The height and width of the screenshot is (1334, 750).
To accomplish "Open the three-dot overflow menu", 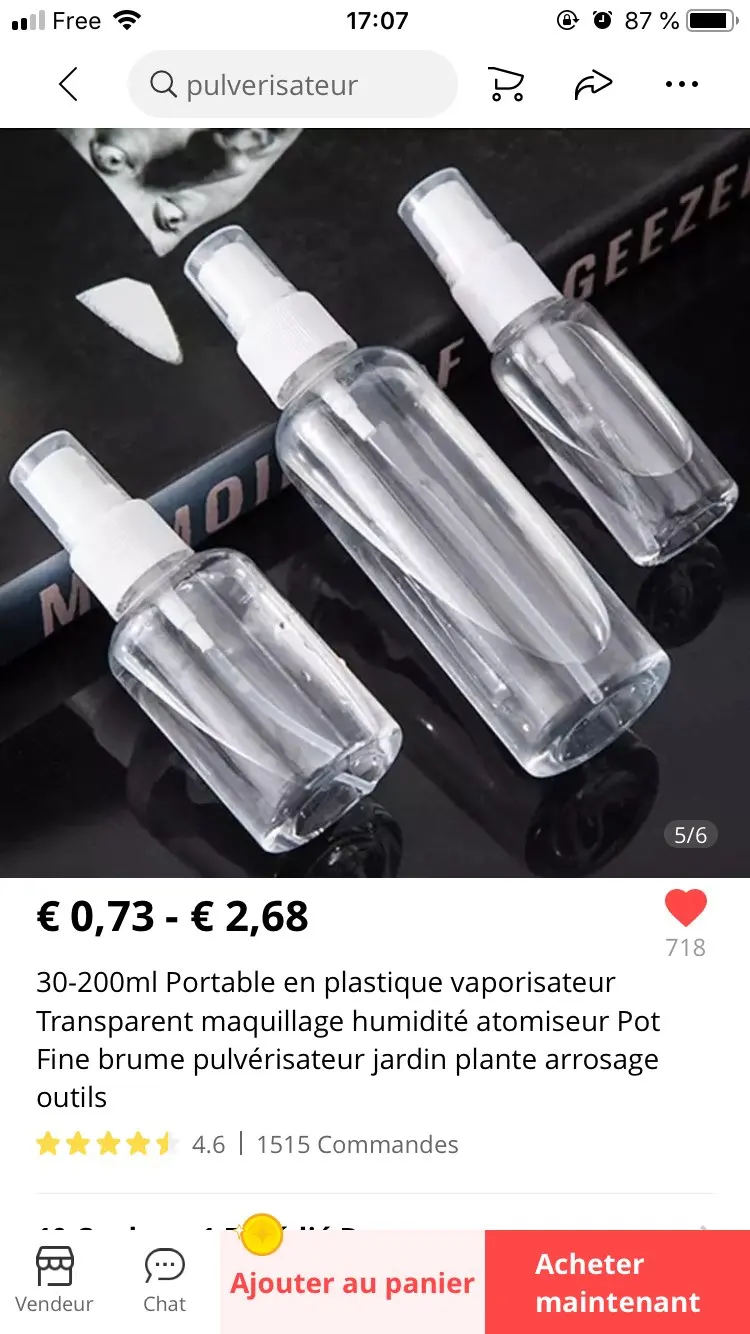I will point(682,85).
